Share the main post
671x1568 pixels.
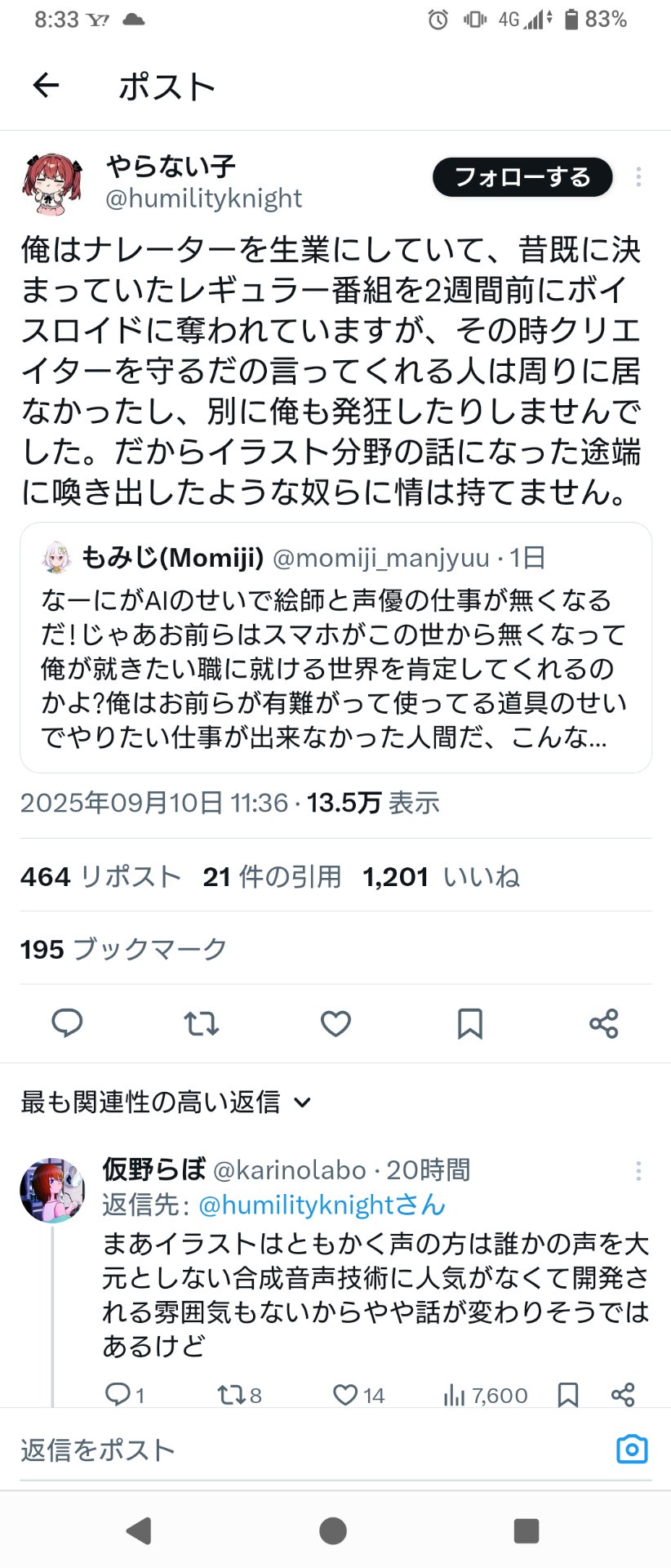(604, 1022)
